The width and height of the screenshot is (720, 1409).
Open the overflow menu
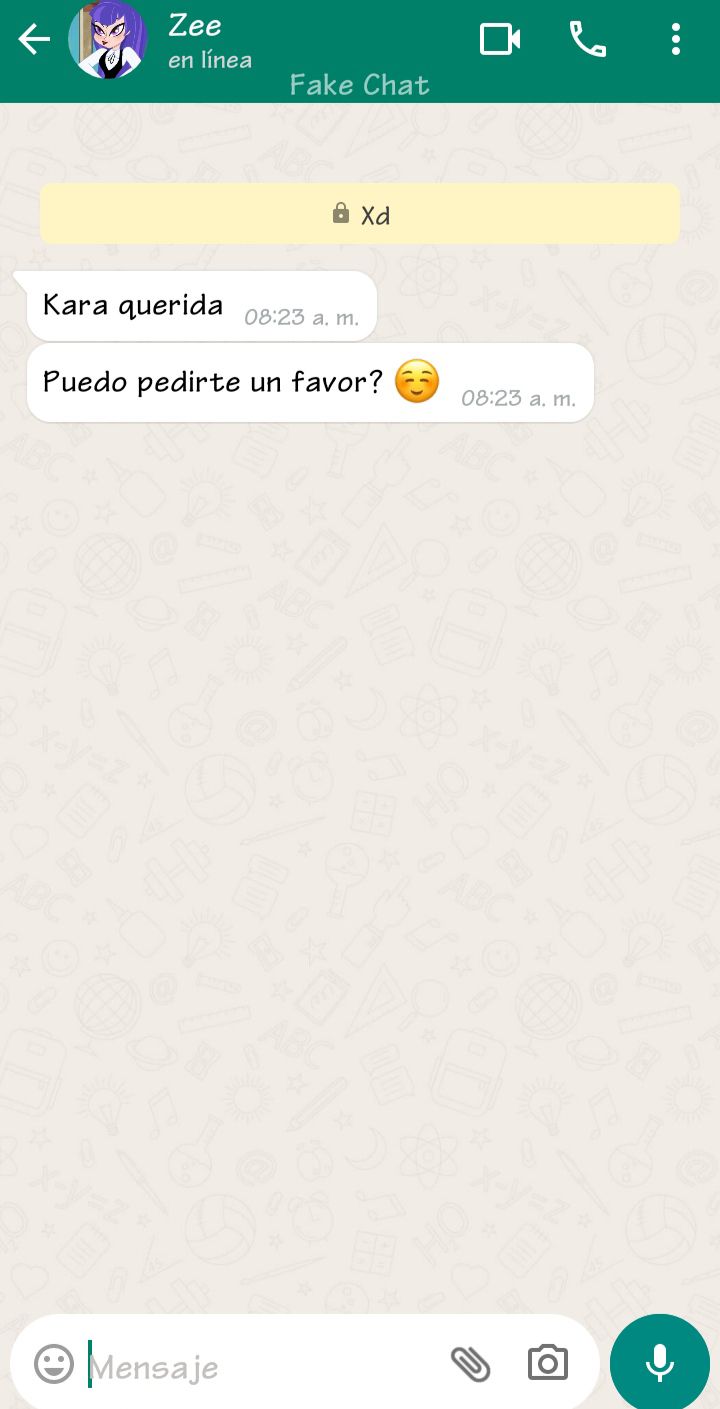pyautogui.click(x=676, y=40)
